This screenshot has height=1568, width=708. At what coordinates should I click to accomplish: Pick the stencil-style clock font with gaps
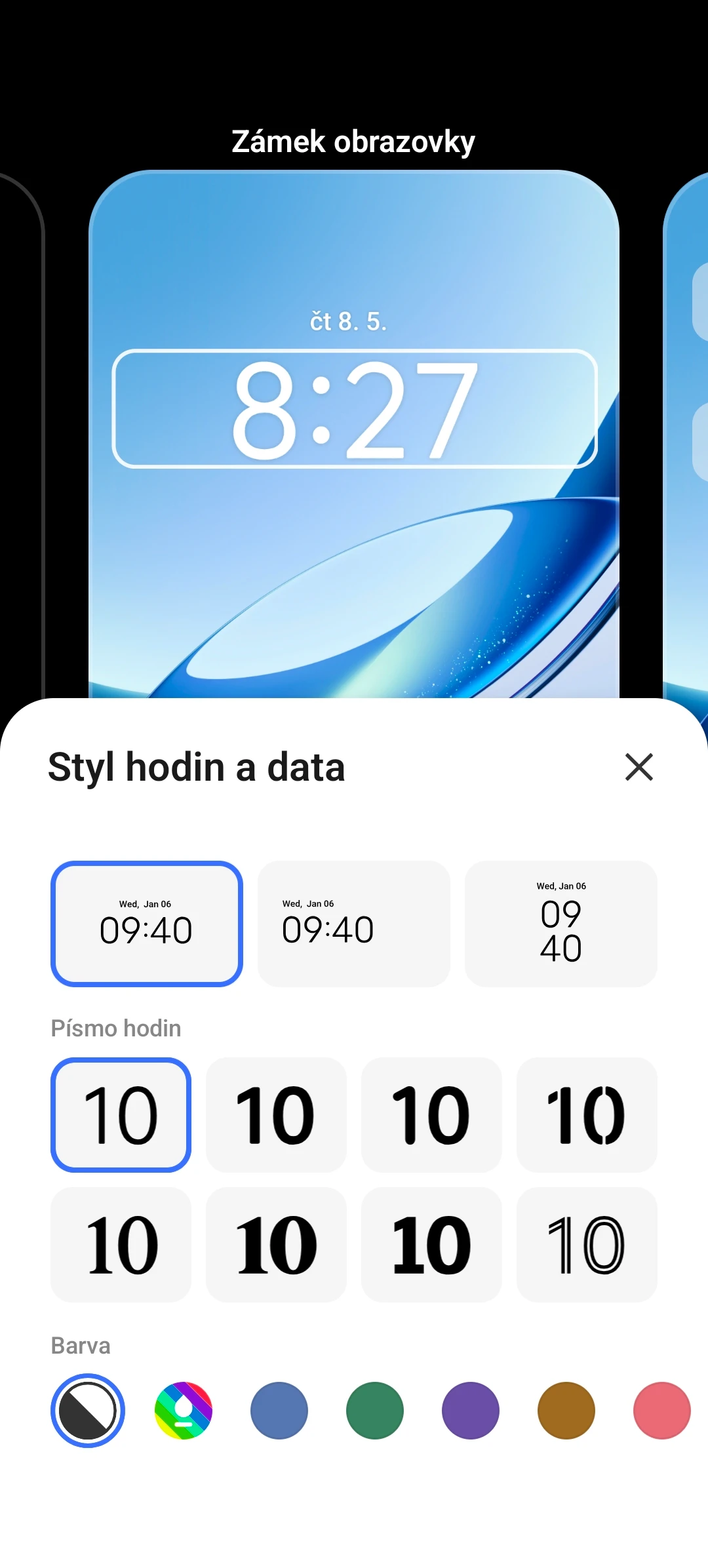587,1114
